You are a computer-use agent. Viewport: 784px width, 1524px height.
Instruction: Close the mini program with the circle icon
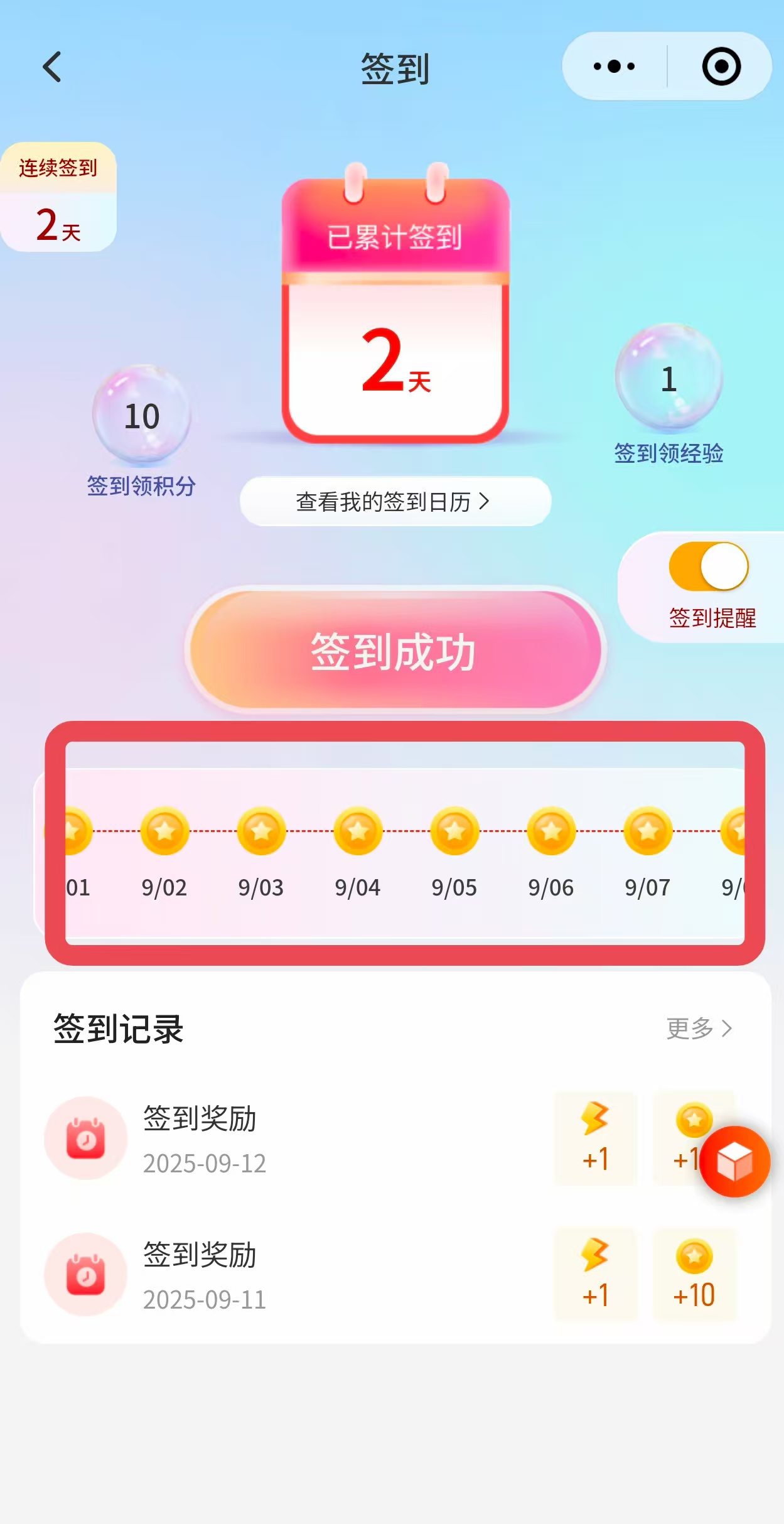pos(721,66)
